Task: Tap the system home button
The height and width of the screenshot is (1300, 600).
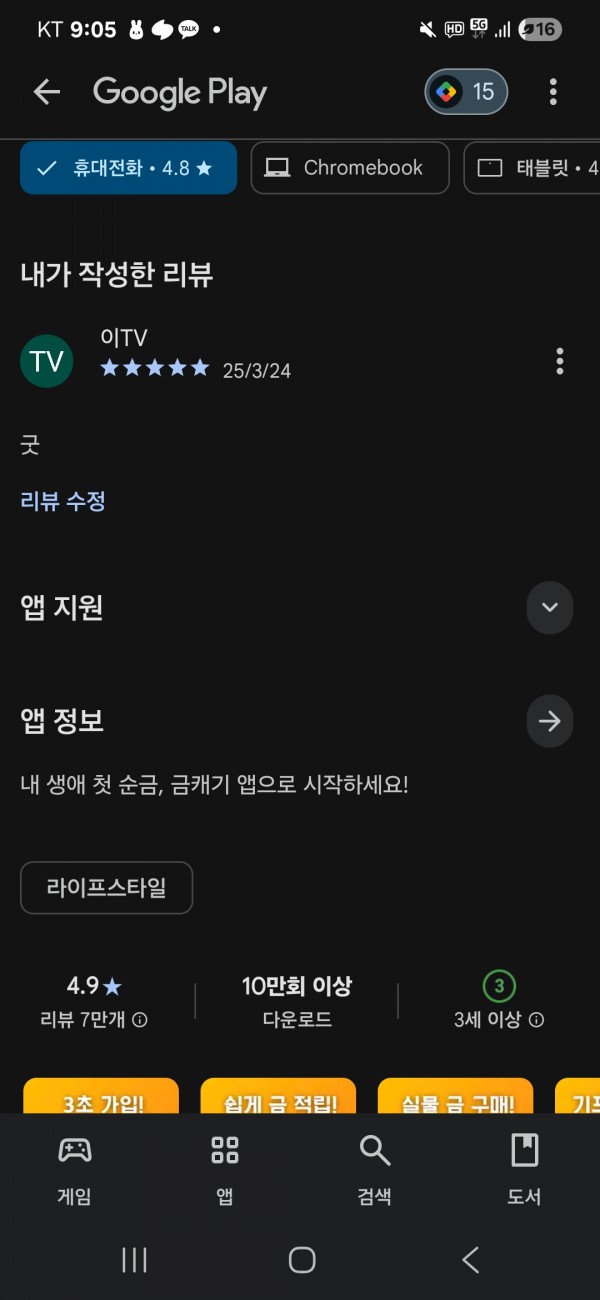Action: click(x=302, y=1260)
